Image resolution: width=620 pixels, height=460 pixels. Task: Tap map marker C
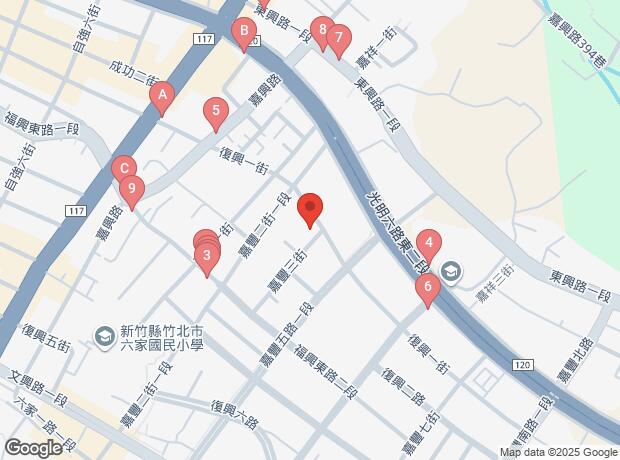point(123,168)
